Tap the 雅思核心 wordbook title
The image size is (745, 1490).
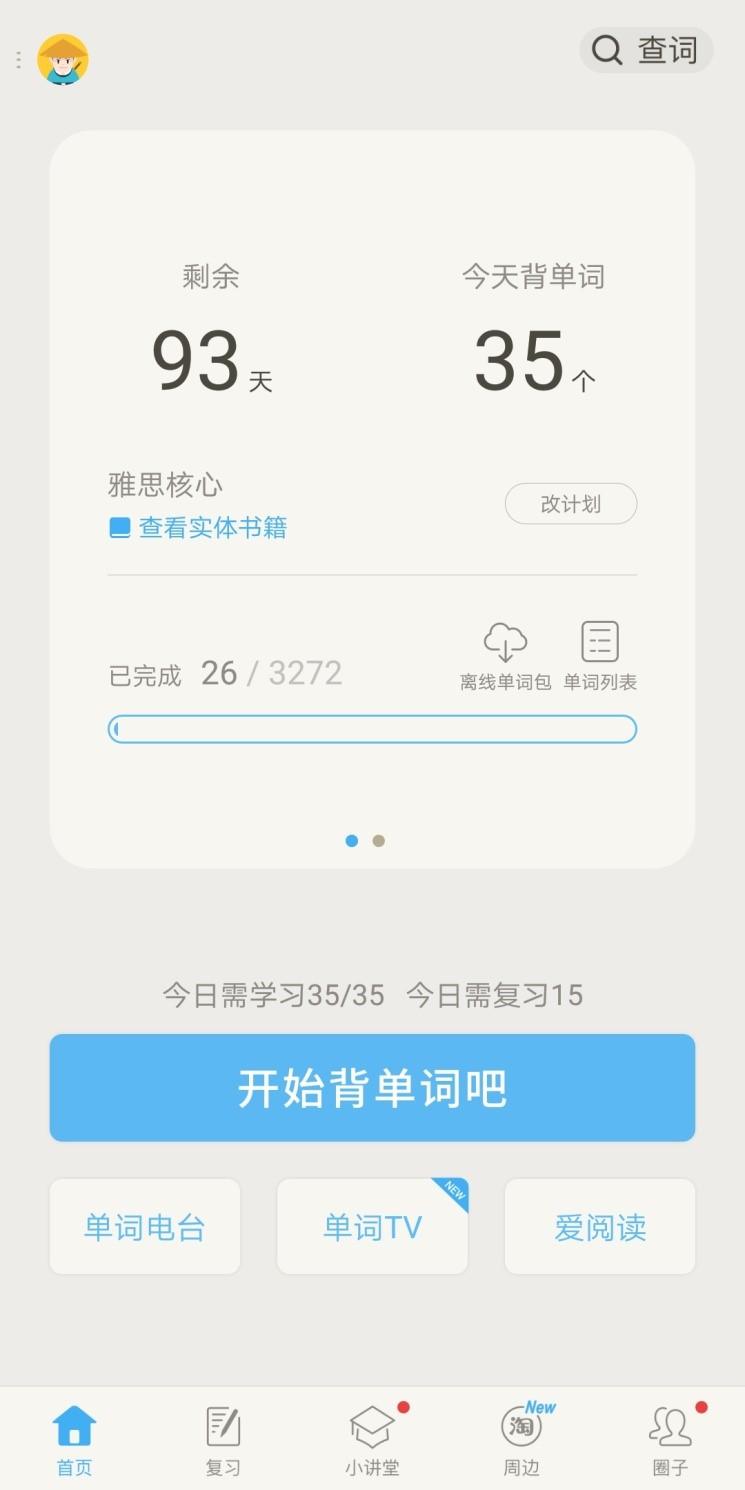[x=164, y=484]
